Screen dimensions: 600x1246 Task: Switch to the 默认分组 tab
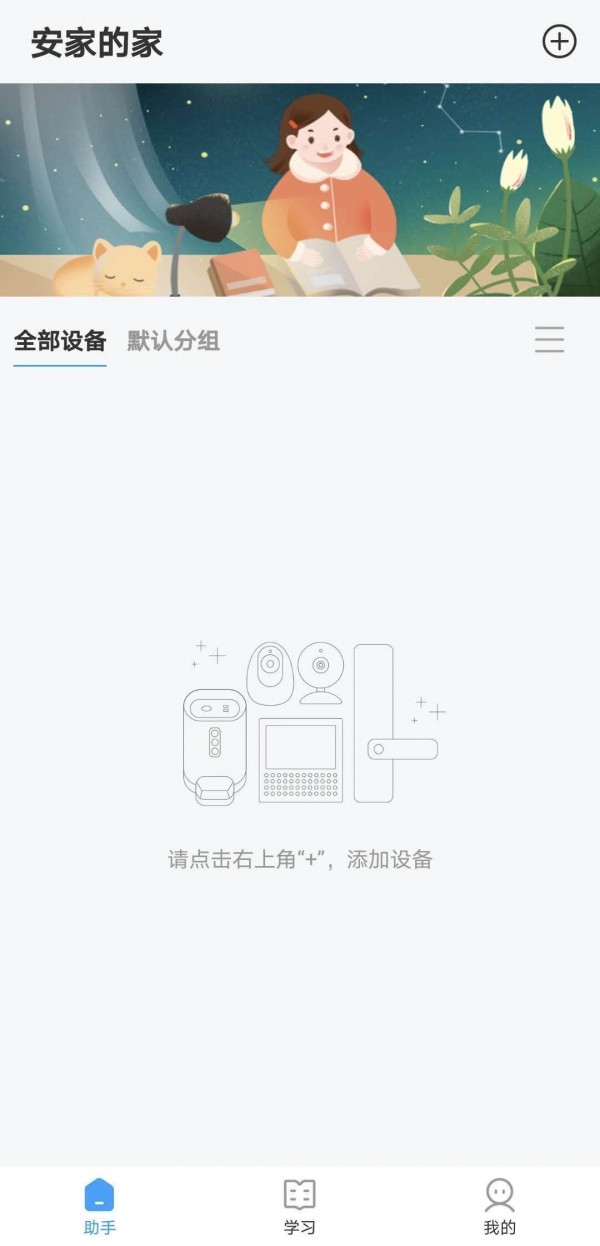click(173, 341)
